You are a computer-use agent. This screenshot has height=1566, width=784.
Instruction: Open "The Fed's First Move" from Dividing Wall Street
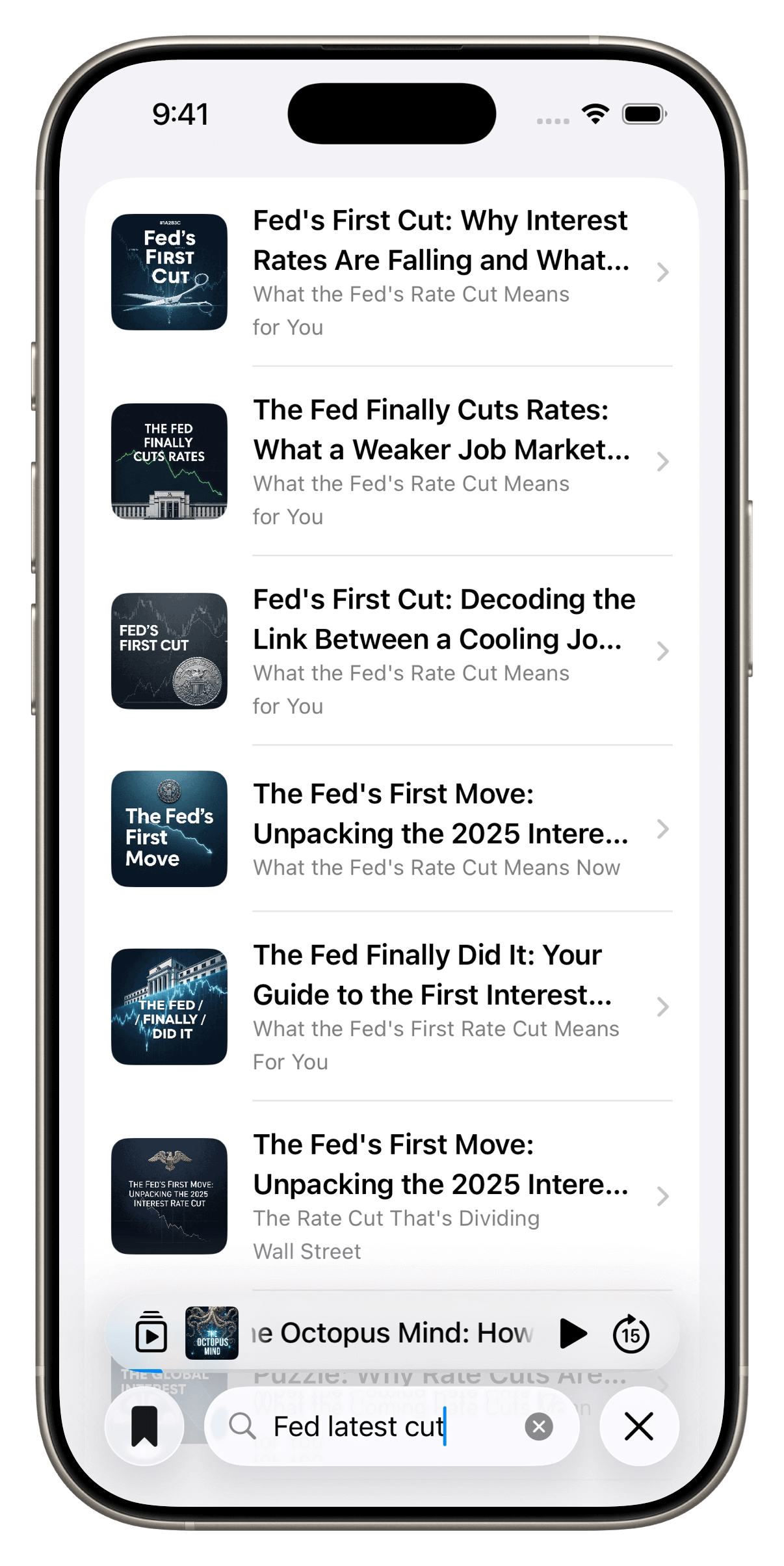[441, 1196]
